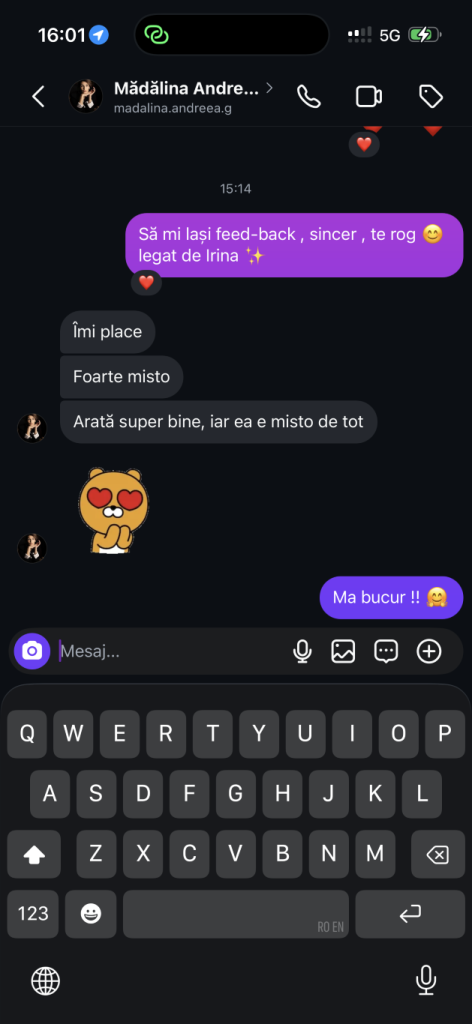The image size is (472, 1024).
Task: Open the photo gallery picker
Action: pos(343,651)
